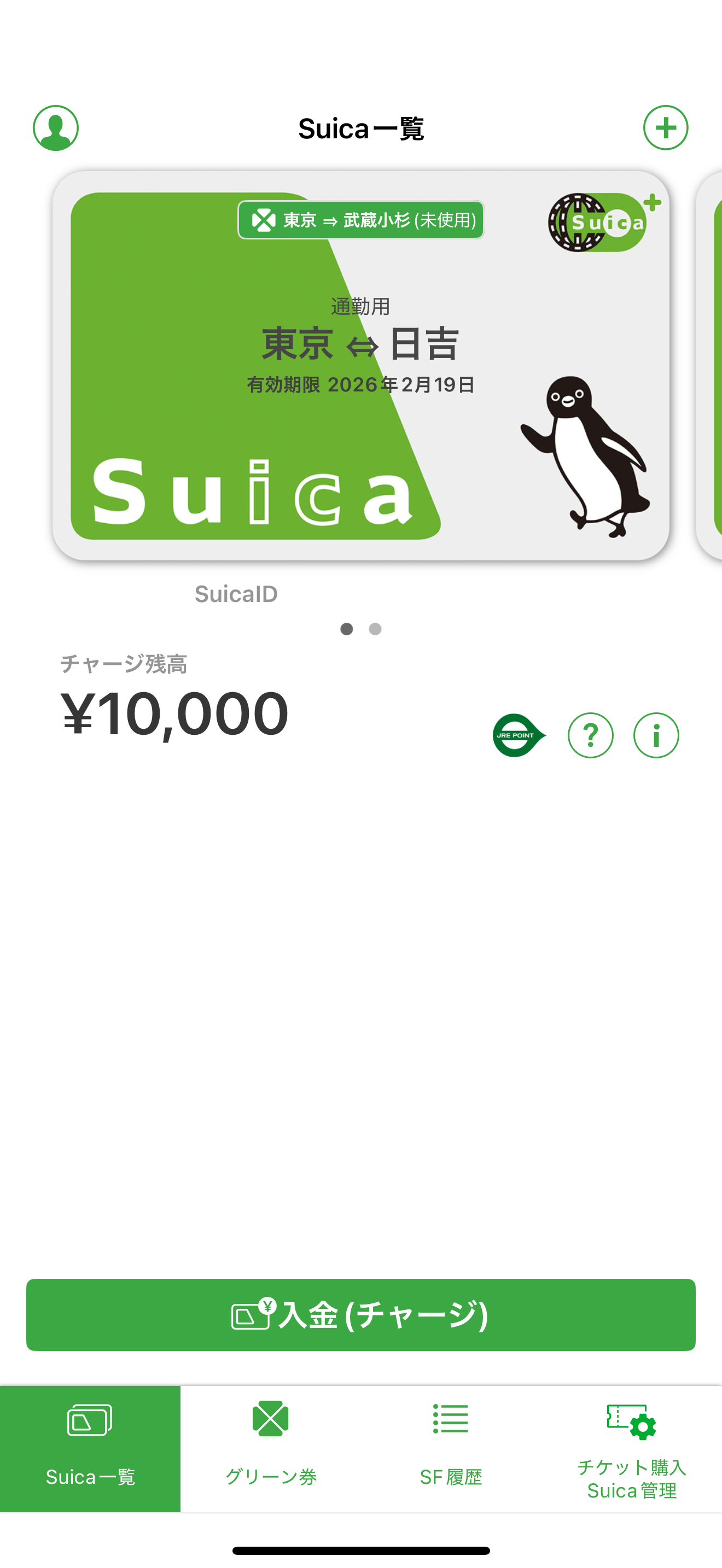Tap the SuicaID label under the card
This screenshot has height=1568, width=722.
point(236,594)
